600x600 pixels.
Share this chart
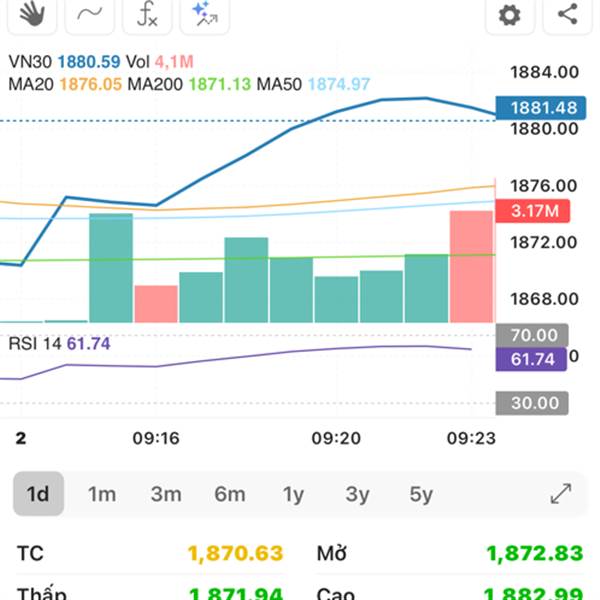click(x=567, y=14)
